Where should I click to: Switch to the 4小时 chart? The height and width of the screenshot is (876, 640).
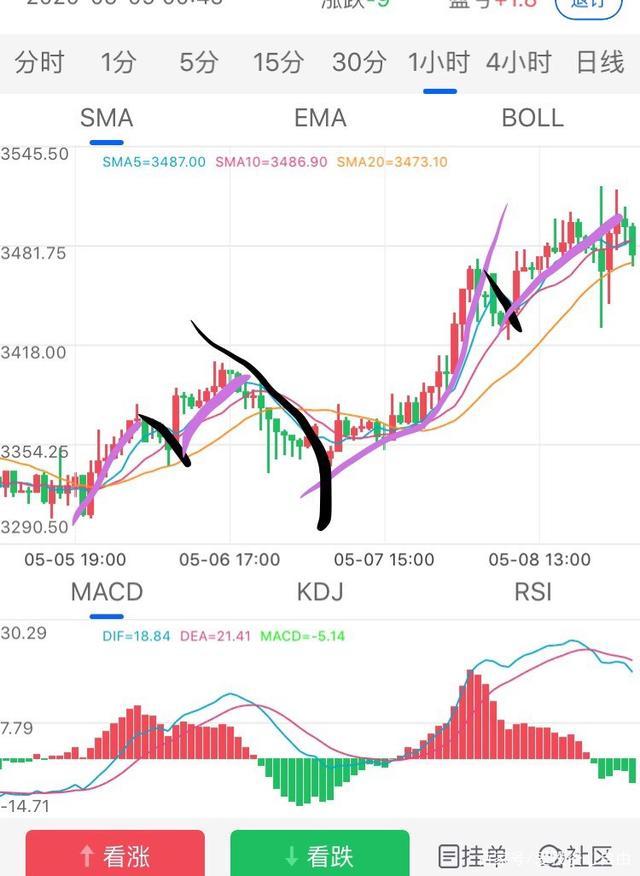tap(518, 62)
